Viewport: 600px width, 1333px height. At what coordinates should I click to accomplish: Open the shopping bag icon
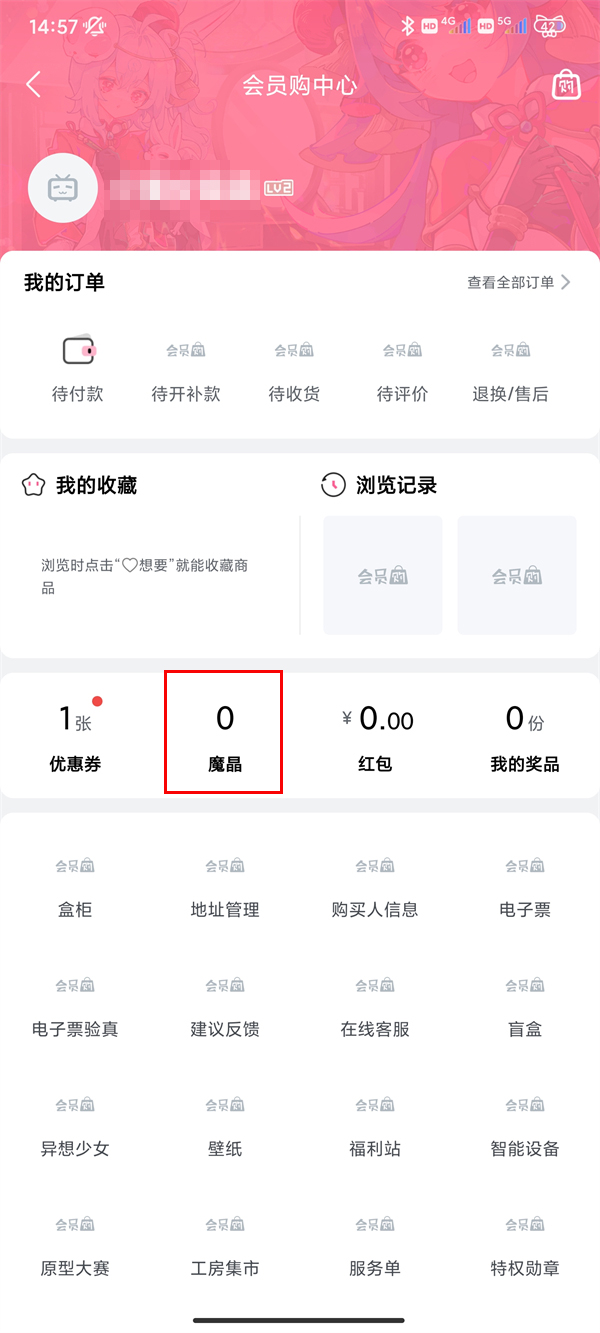[x=567, y=85]
